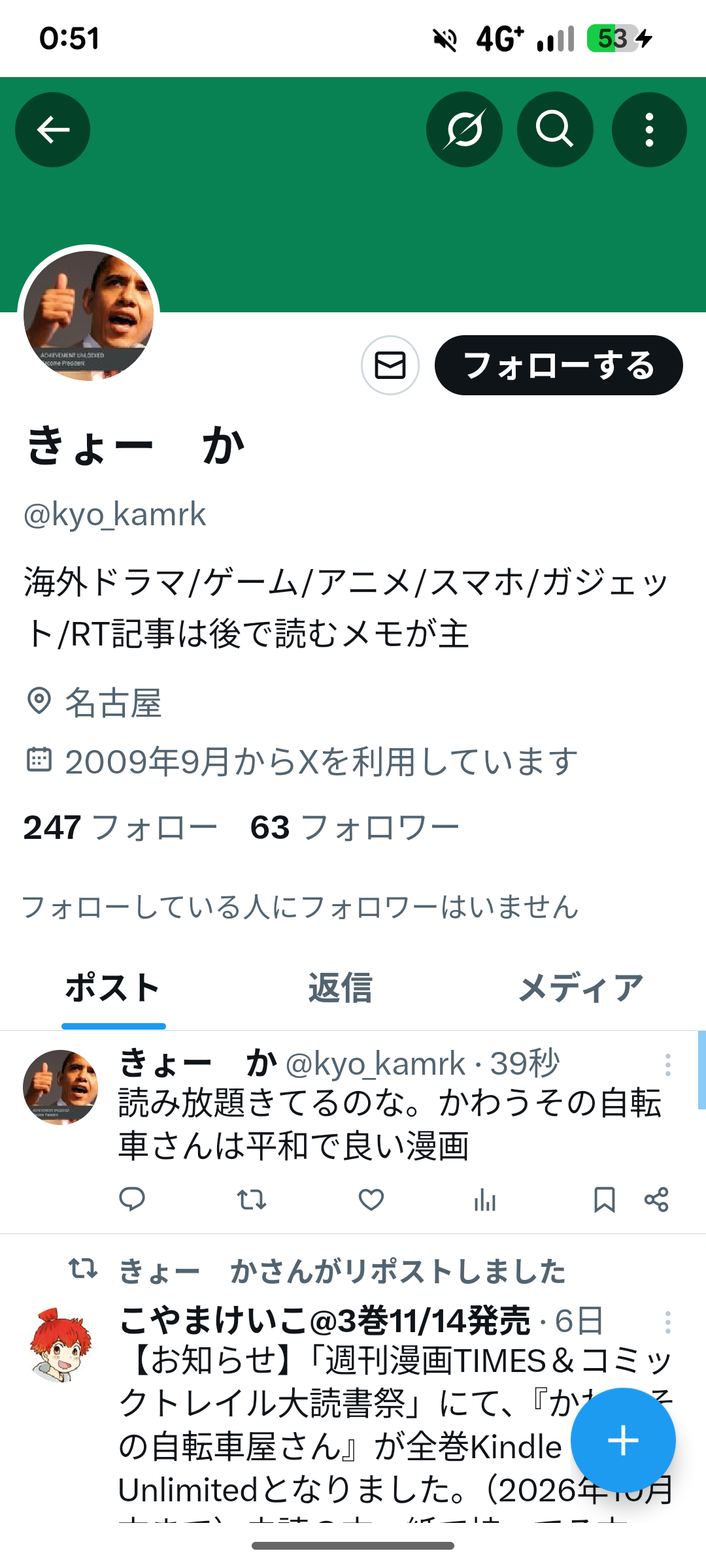Like the 読み放題きてるのな post
This screenshot has width=706, height=1568.
[371, 1200]
